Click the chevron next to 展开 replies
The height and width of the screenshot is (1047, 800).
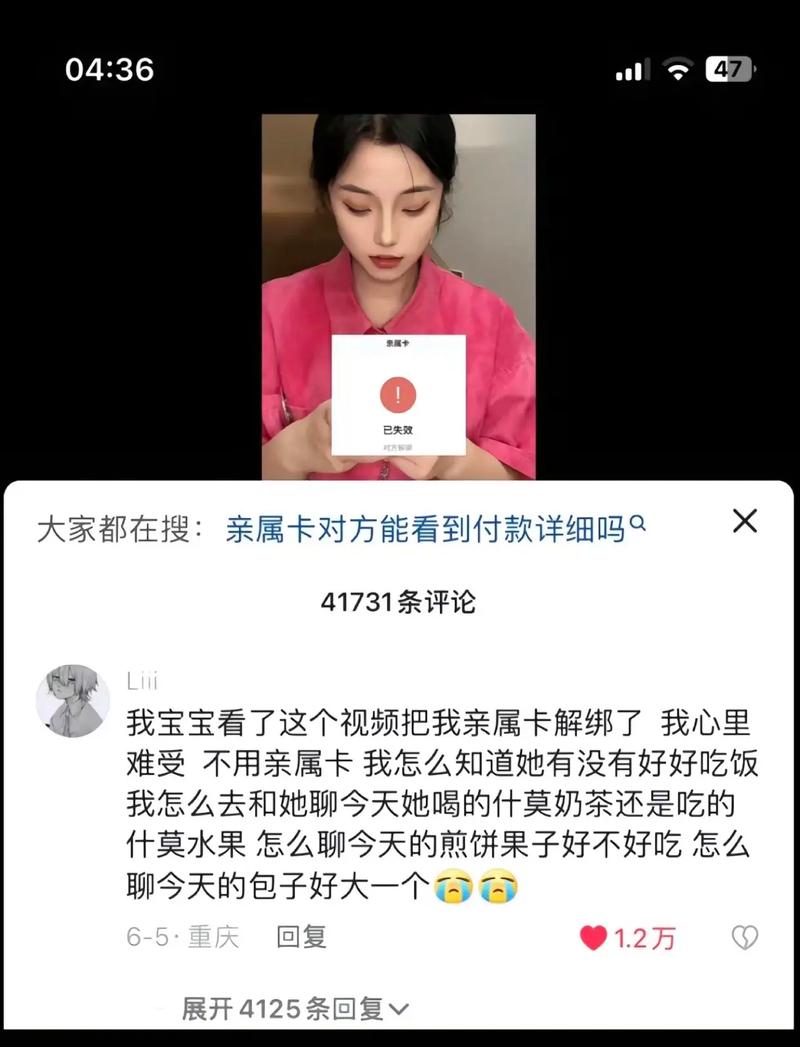[396, 1009]
